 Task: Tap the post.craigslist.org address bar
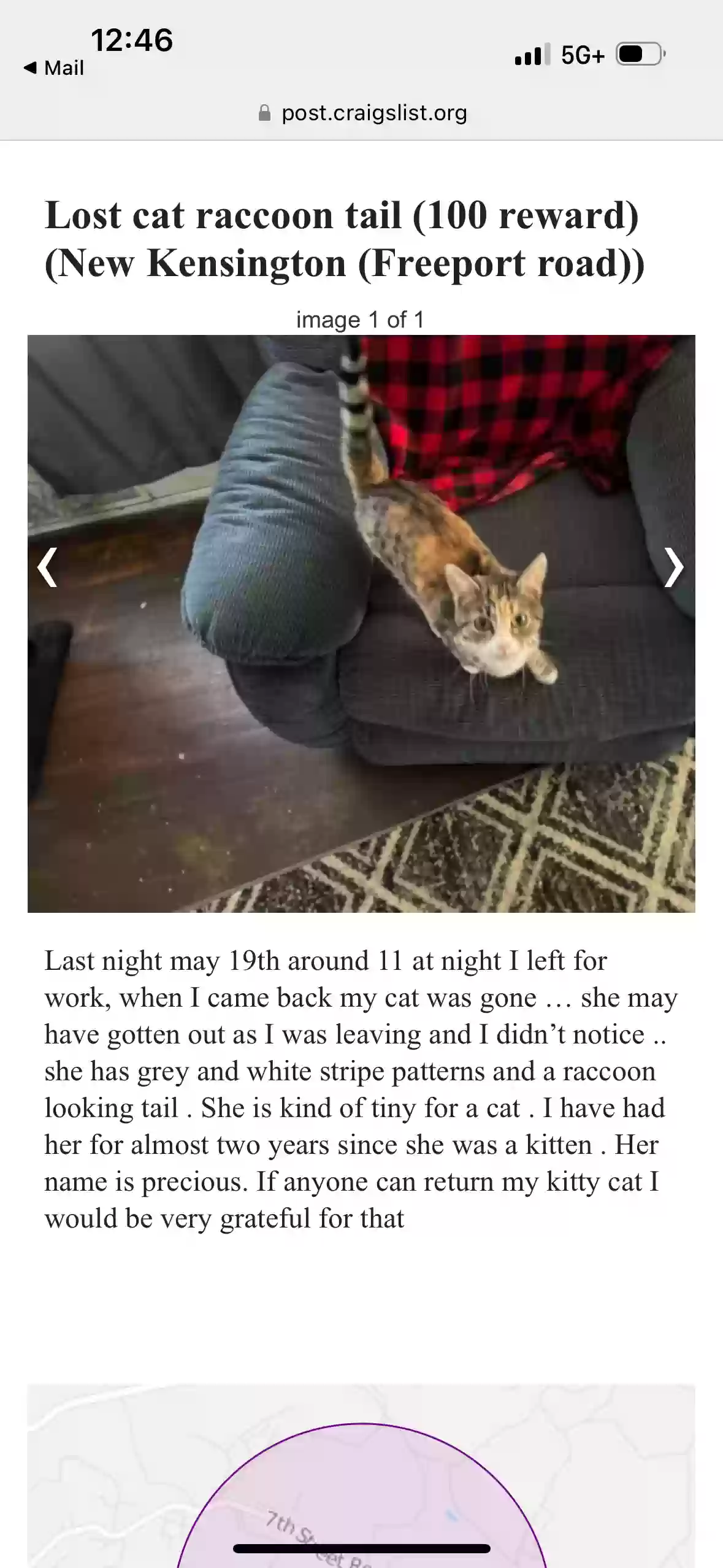click(363, 113)
